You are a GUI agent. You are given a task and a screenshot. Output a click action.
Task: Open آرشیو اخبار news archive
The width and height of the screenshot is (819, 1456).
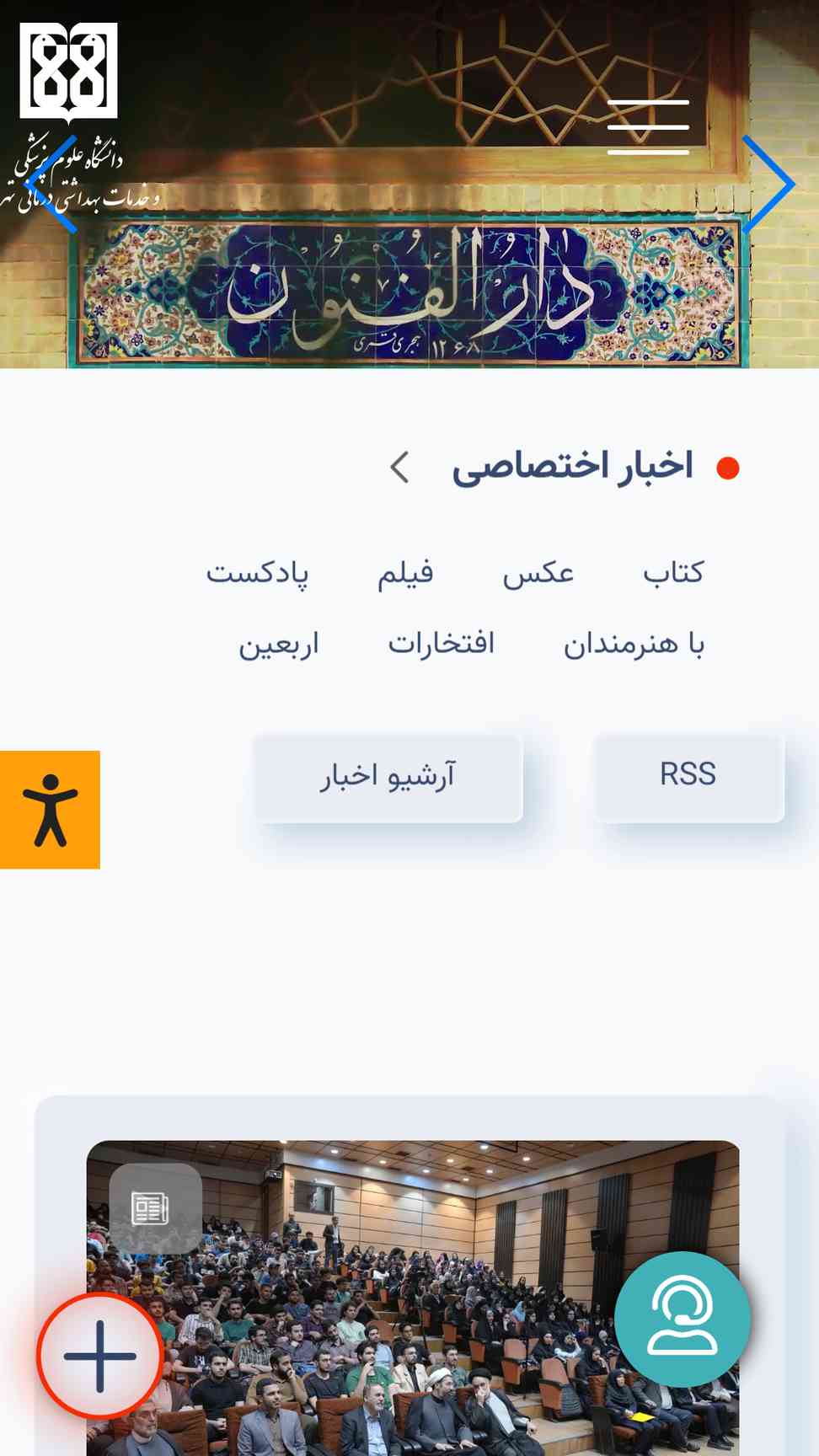click(x=388, y=775)
